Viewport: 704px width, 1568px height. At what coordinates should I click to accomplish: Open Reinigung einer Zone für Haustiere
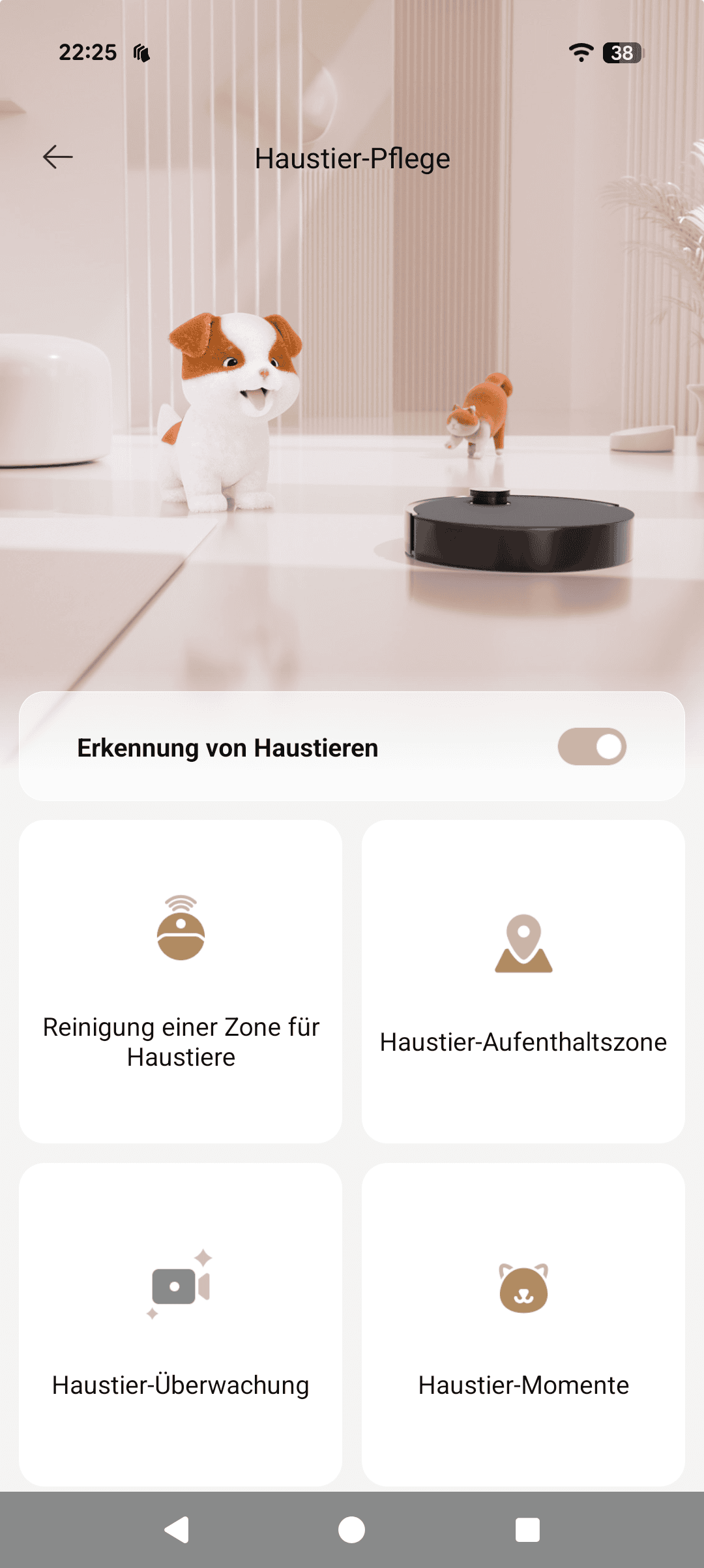(181, 981)
